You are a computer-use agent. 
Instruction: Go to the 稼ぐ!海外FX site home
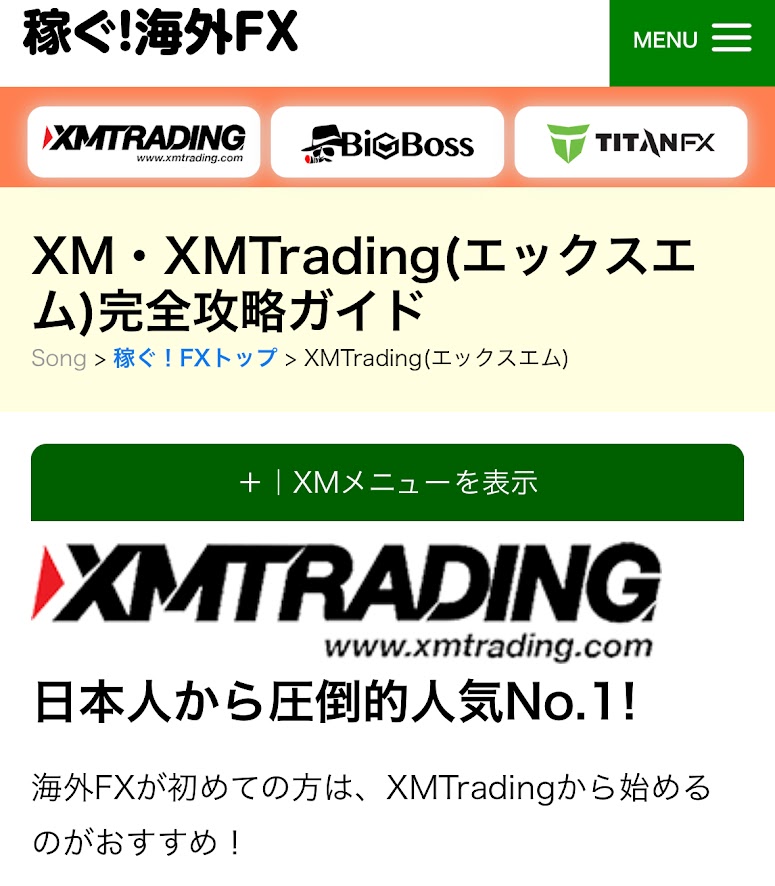[160, 32]
